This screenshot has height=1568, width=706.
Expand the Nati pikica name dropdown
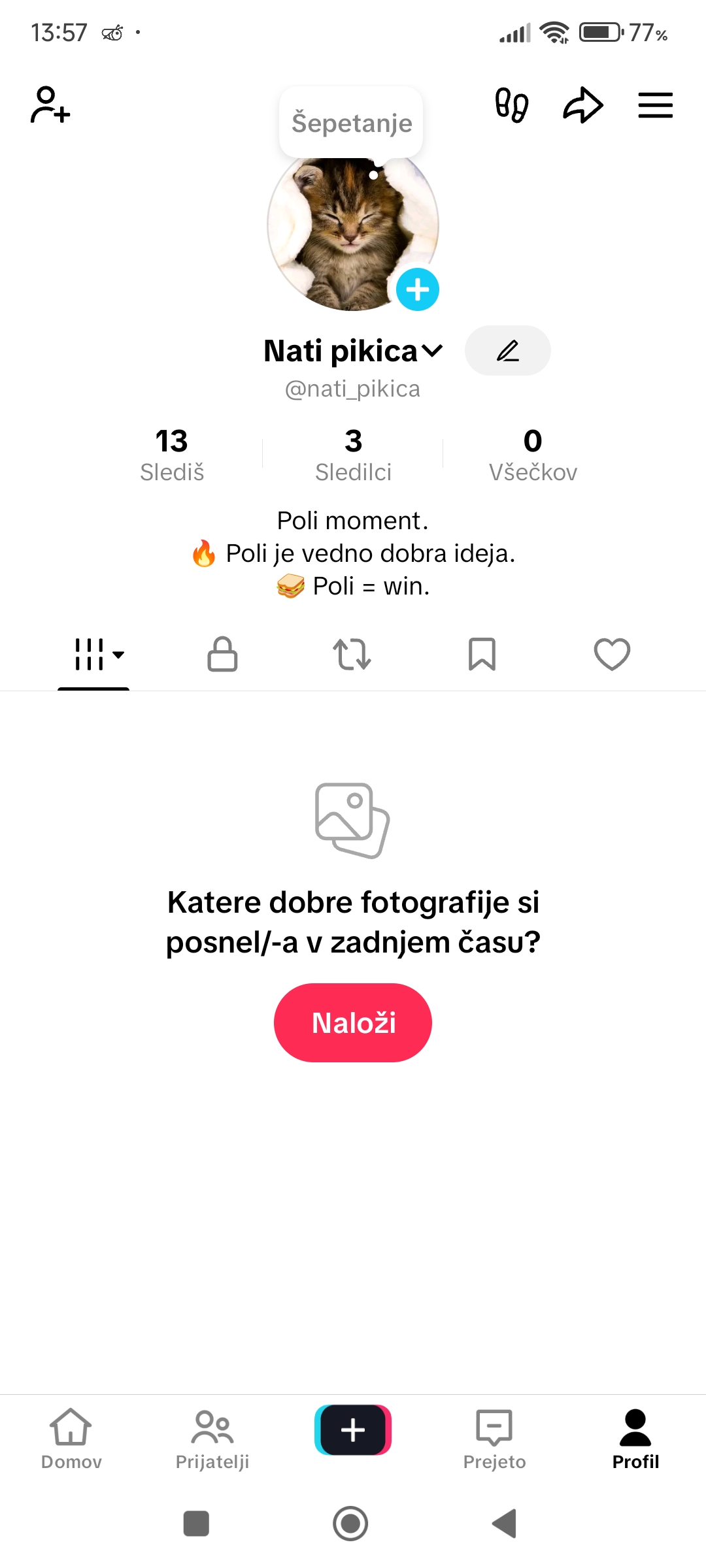[x=431, y=350]
